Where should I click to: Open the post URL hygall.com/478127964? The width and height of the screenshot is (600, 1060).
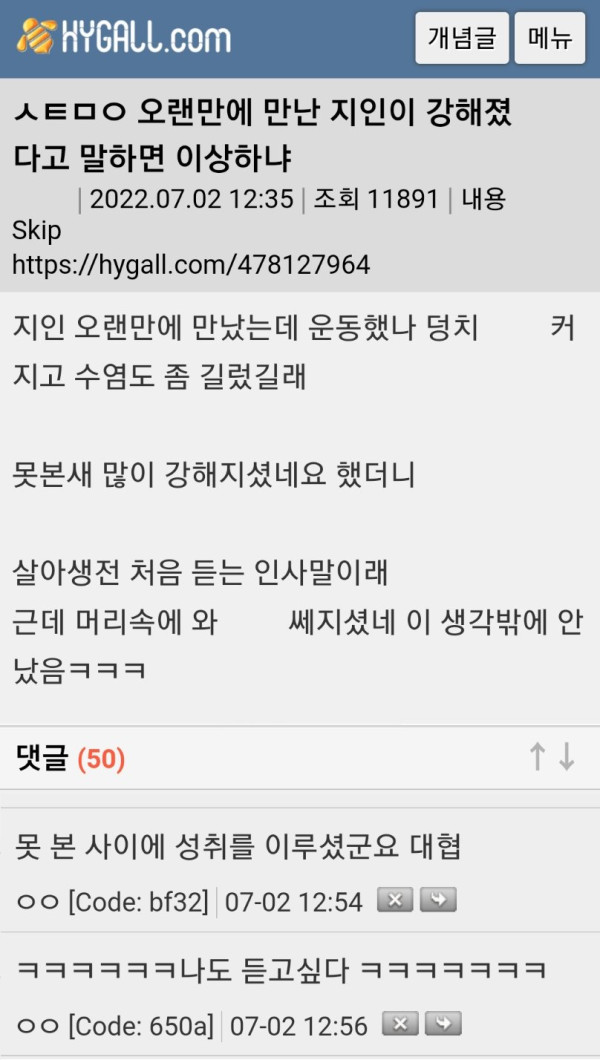click(x=191, y=265)
